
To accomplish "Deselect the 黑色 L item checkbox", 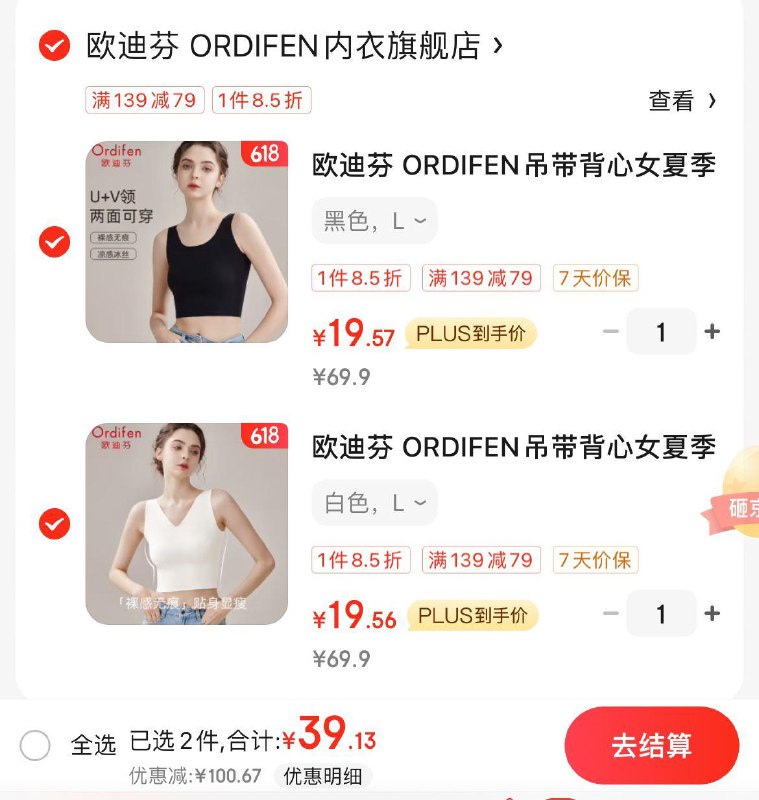I will pyautogui.click(x=54, y=242).
